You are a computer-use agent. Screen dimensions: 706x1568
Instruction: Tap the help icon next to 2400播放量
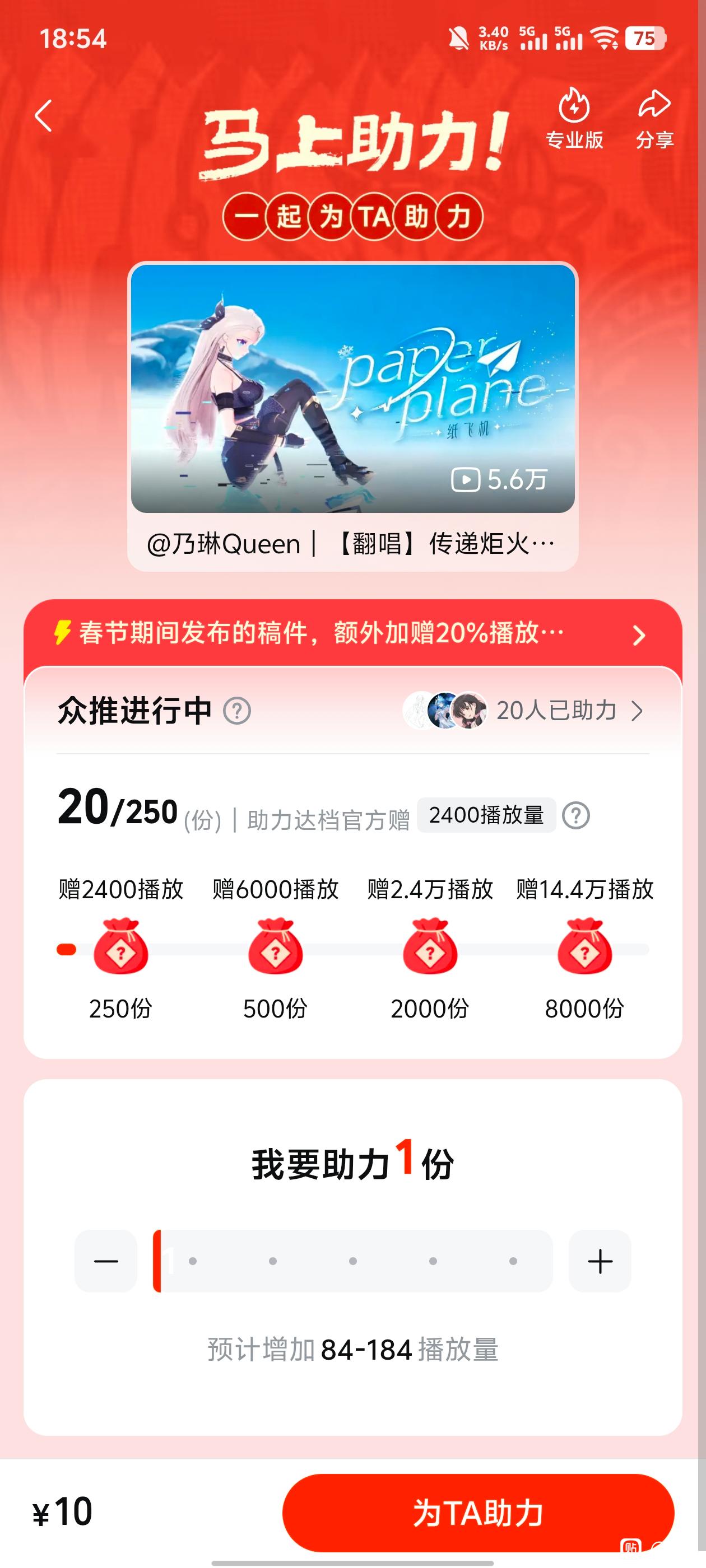click(x=575, y=816)
